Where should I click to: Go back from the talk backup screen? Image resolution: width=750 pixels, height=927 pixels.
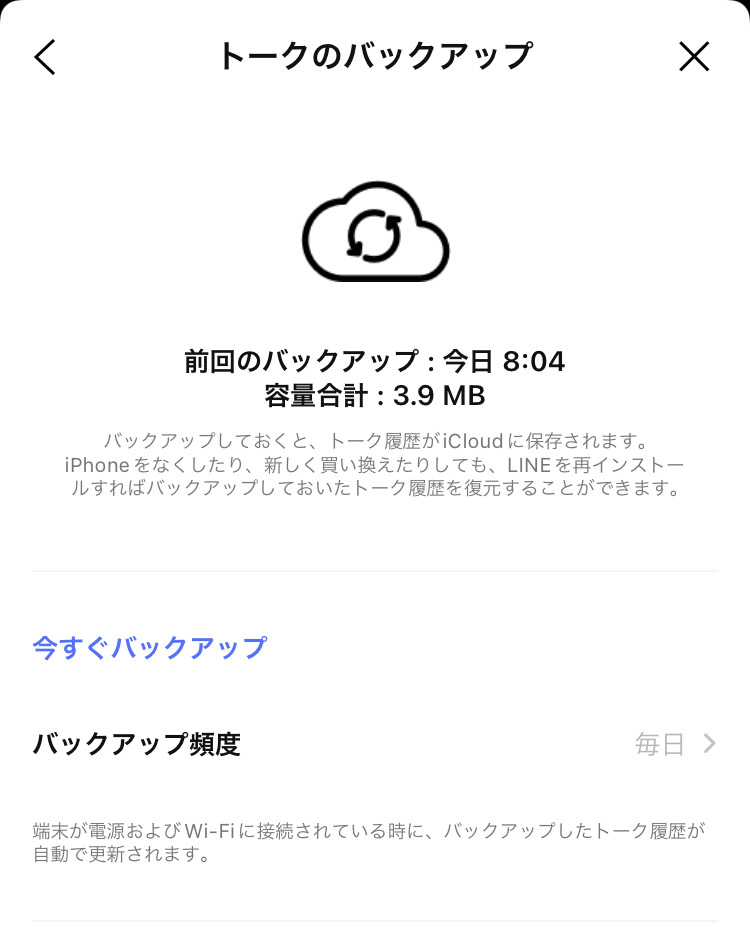[45, 57]
